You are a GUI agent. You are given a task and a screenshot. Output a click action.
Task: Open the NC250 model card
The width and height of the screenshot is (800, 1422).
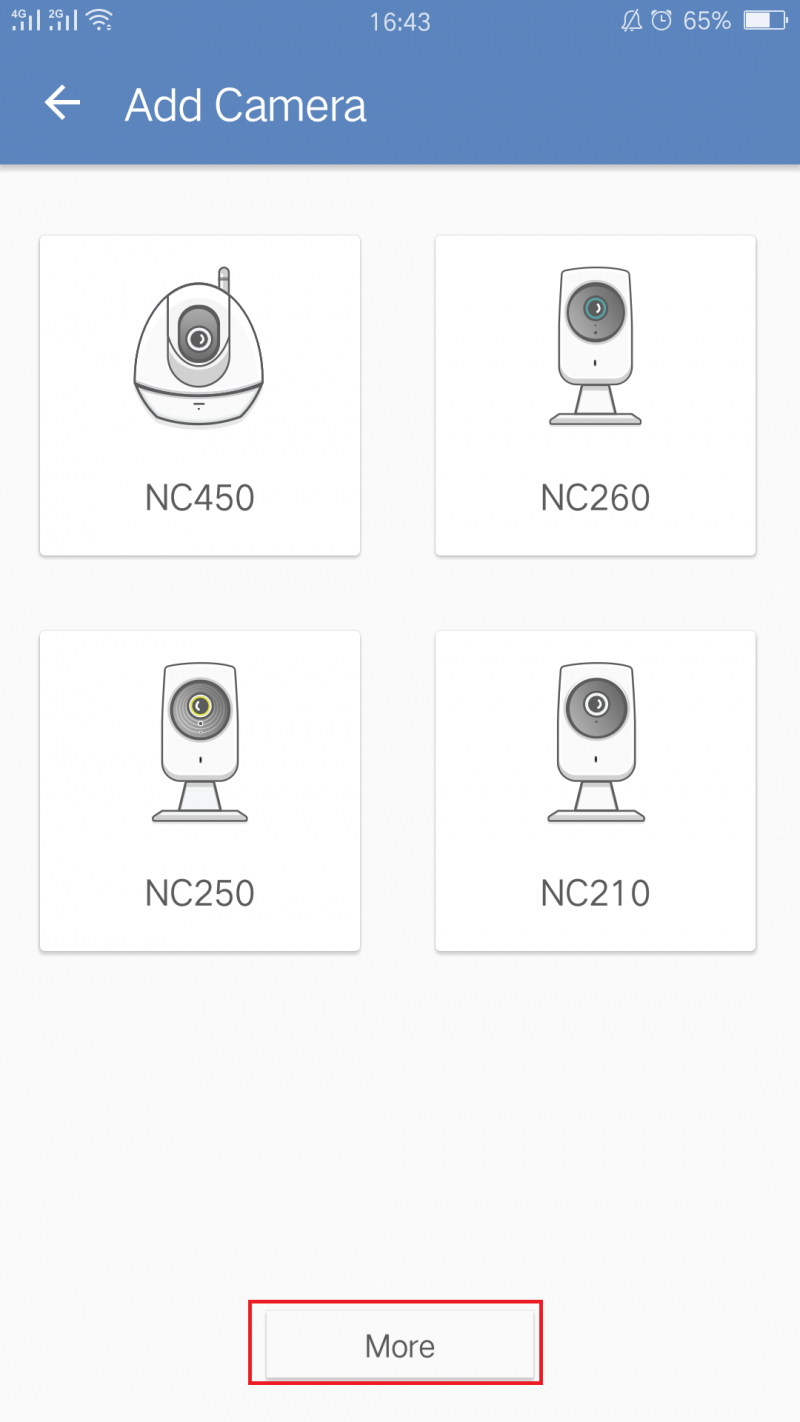[199, 789]
